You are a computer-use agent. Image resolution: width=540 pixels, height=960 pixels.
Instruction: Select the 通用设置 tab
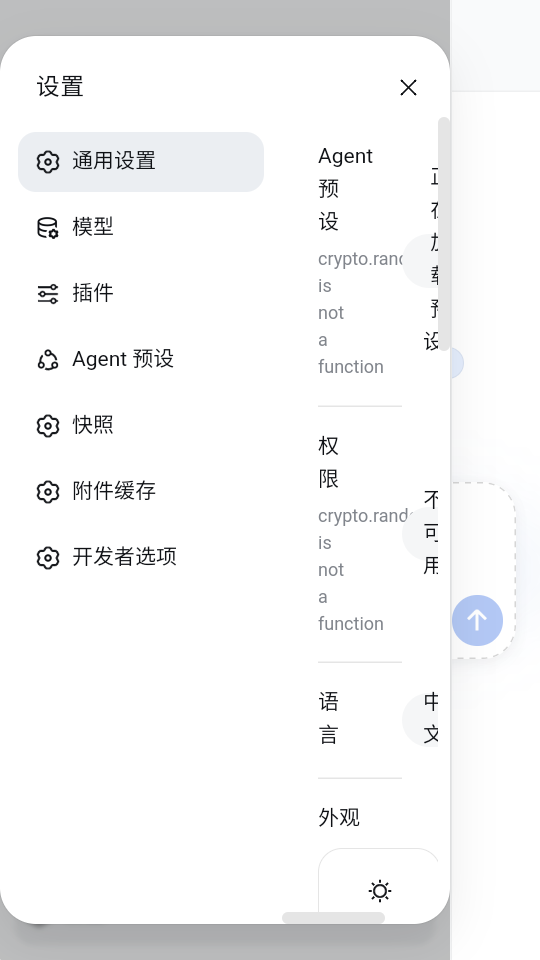(x=141, y=162)
